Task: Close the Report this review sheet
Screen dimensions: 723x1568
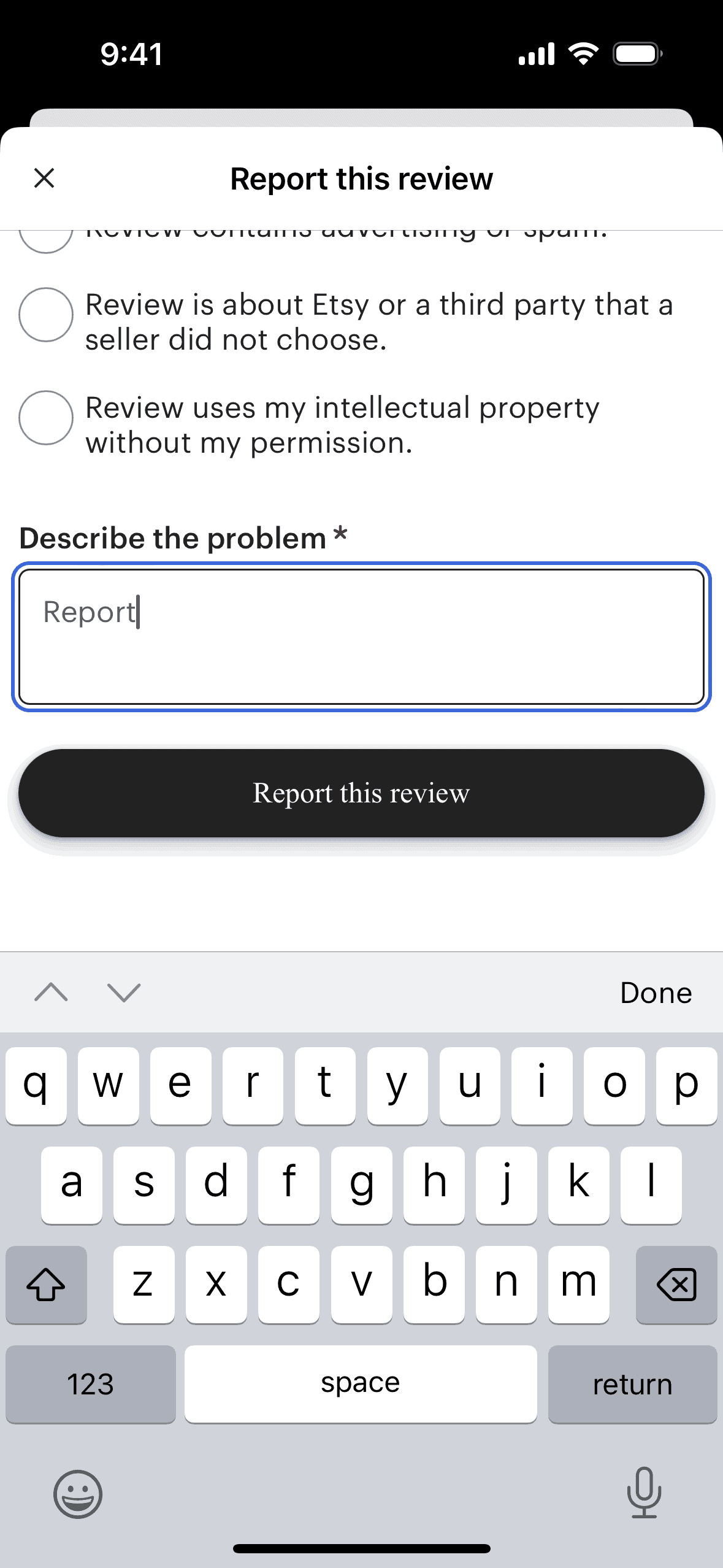Action: [44, 178]
